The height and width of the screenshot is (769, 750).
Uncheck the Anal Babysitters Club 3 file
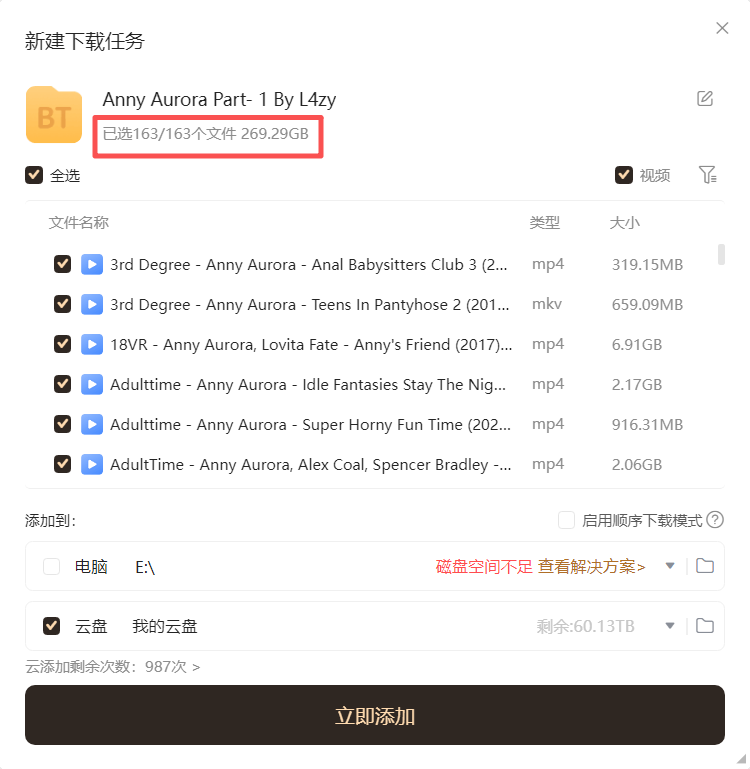62,264
